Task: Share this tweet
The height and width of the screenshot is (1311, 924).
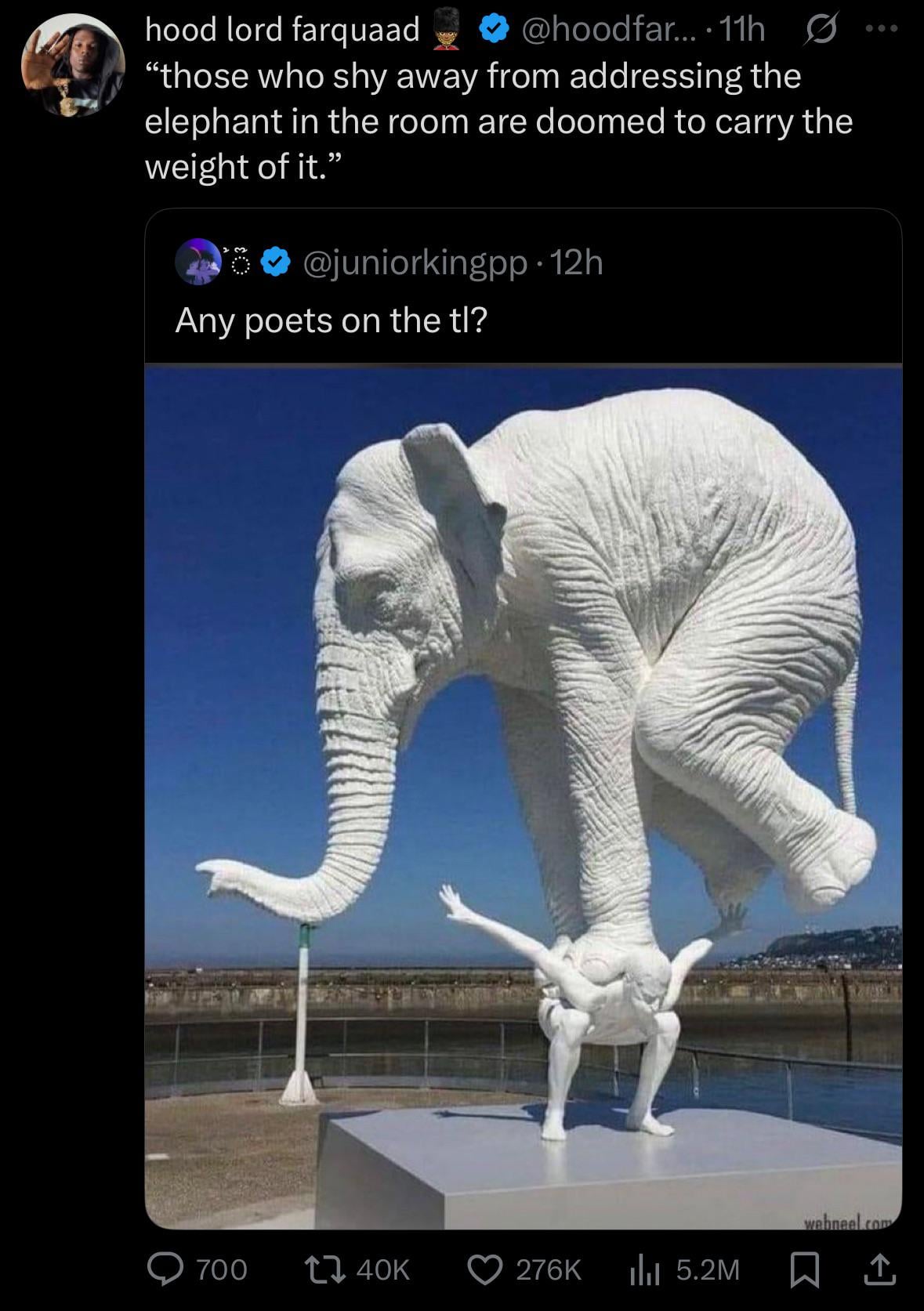Action: [878, 1270]
